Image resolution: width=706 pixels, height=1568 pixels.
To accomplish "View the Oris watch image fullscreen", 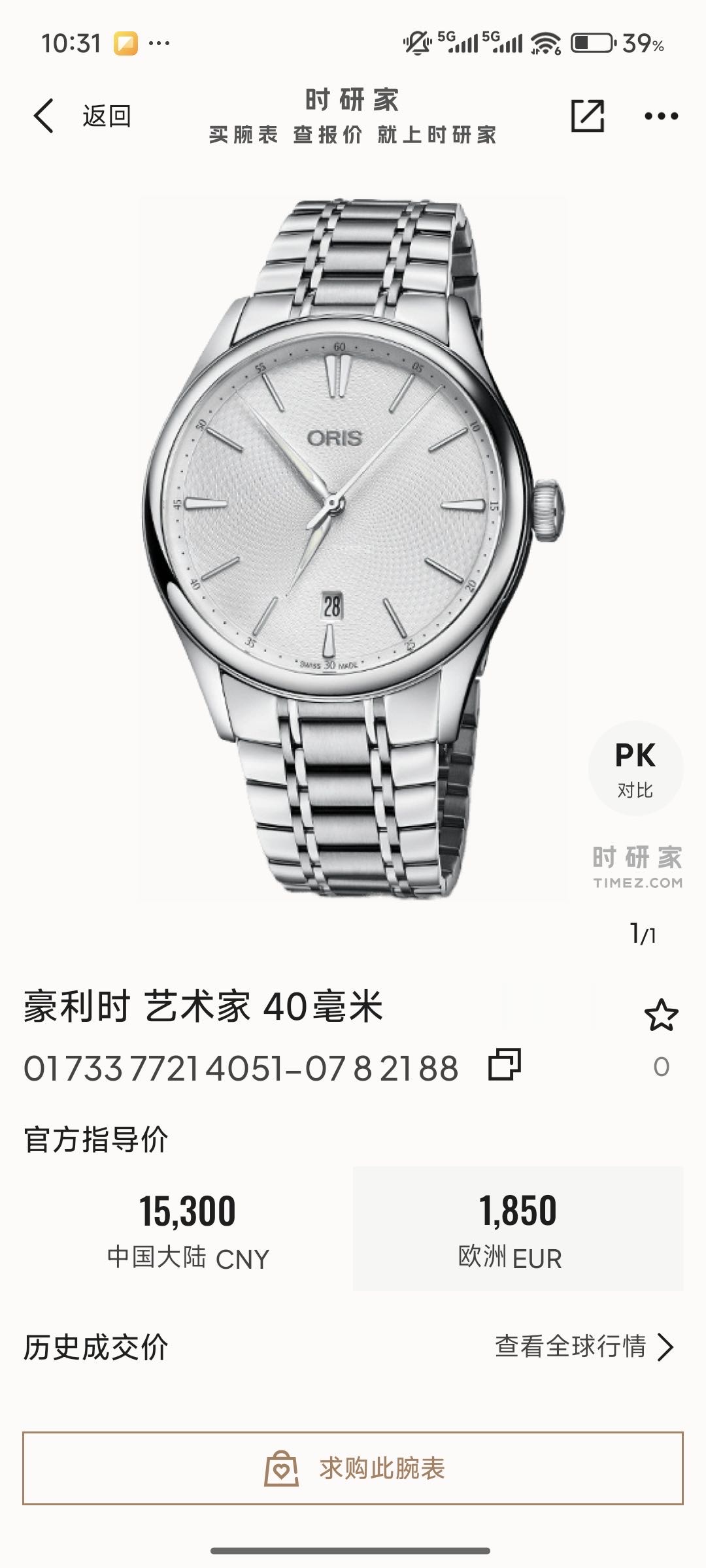I will (353, 549).
